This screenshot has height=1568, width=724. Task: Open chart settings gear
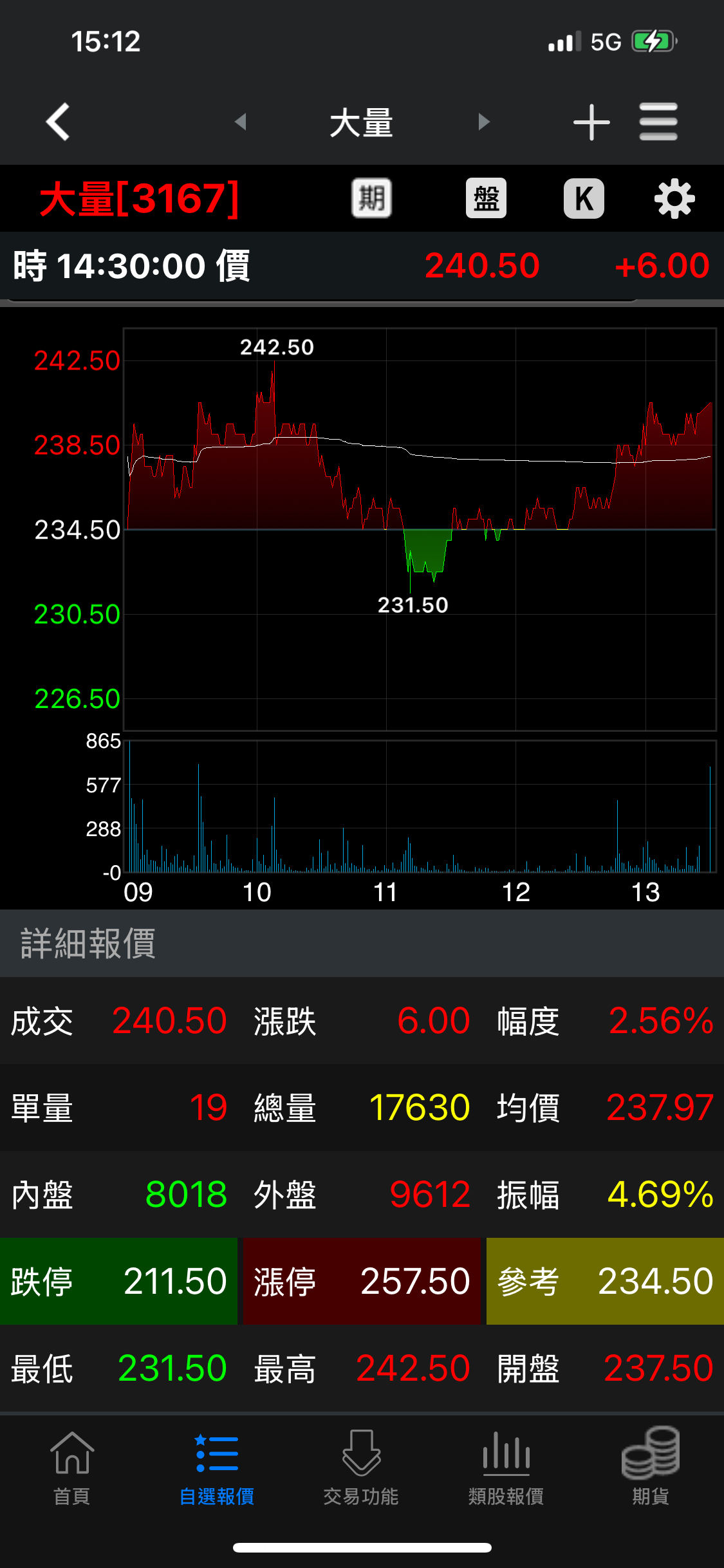tap(674, 199)
